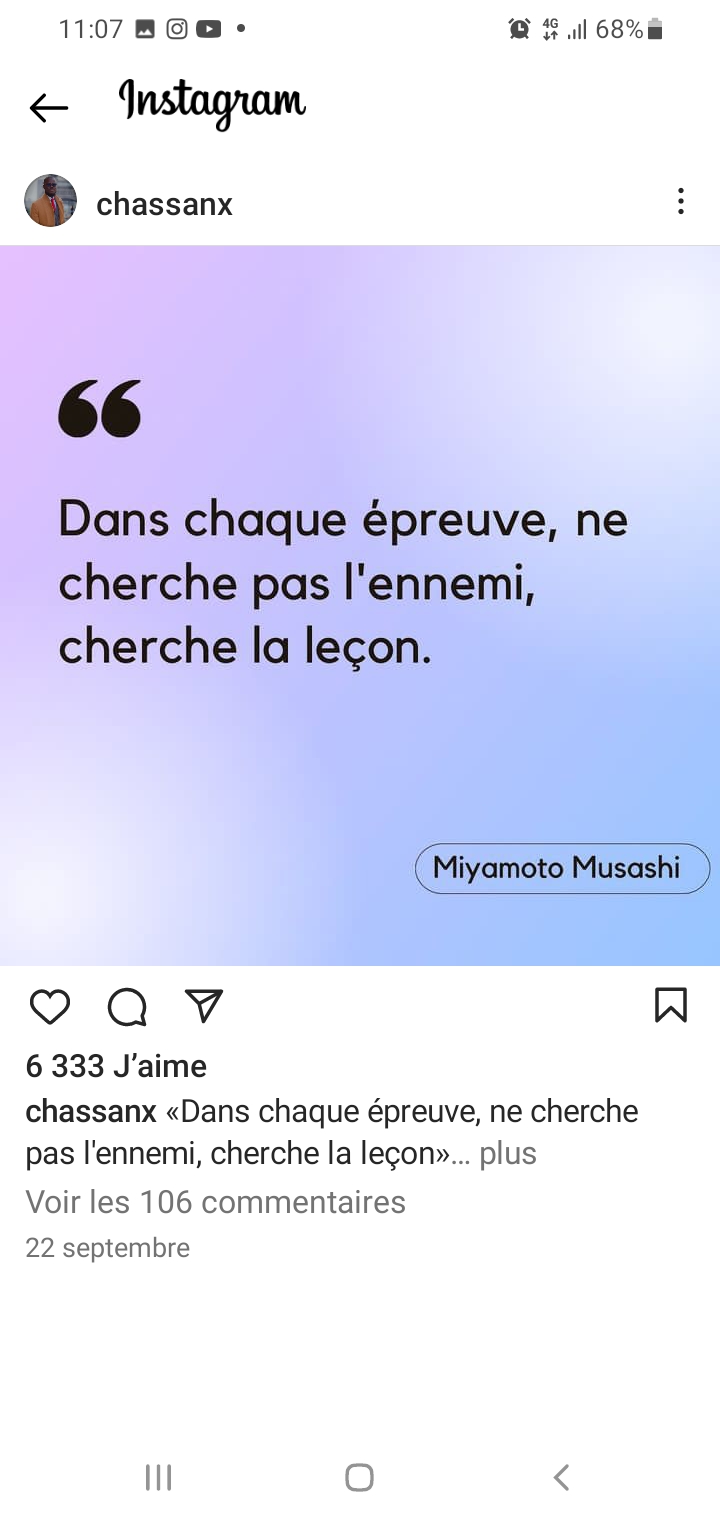720x1520 pixels.
Task: View the 6 333 J'aime likes list
Action: coord(116,1066)
